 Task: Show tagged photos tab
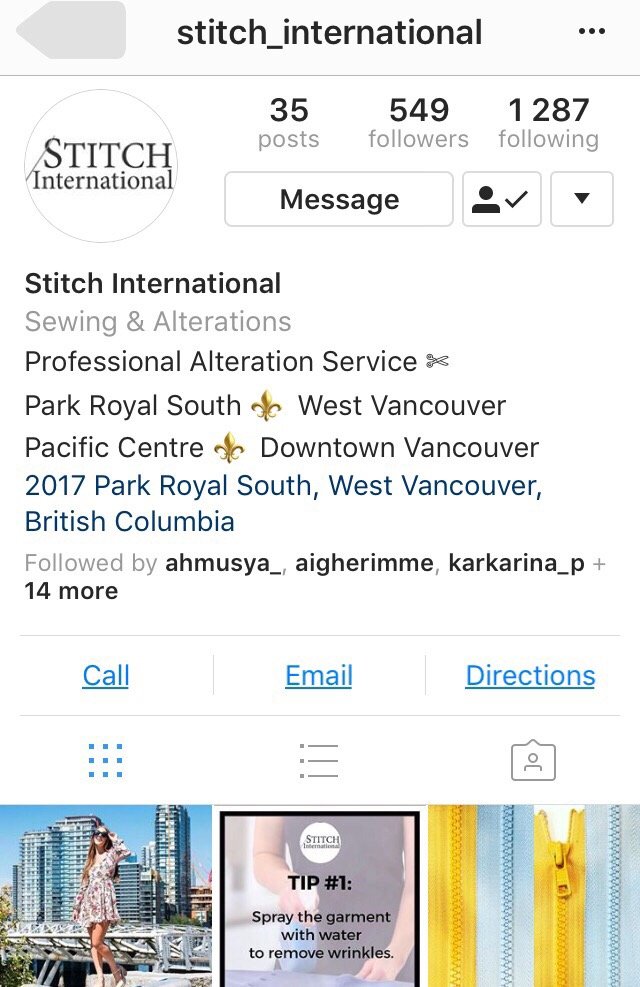(533, 761)
